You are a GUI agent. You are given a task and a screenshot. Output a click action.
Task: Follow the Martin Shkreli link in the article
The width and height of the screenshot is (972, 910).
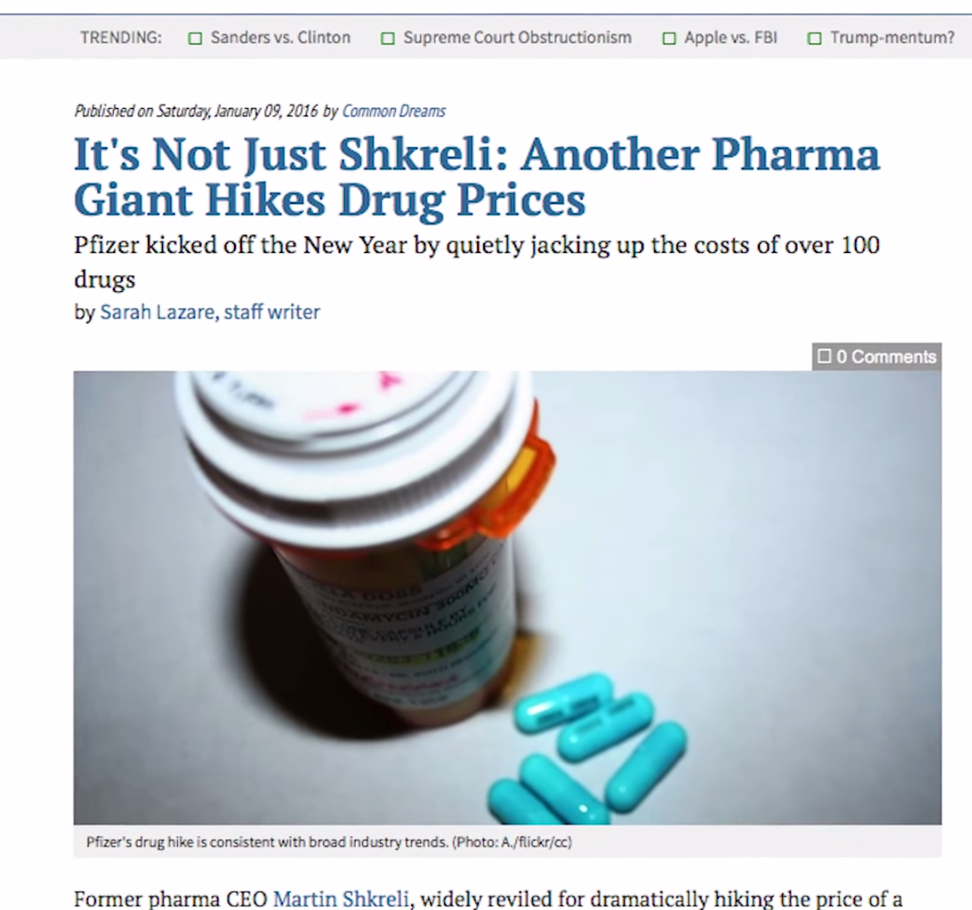click(x=341, y=899)
